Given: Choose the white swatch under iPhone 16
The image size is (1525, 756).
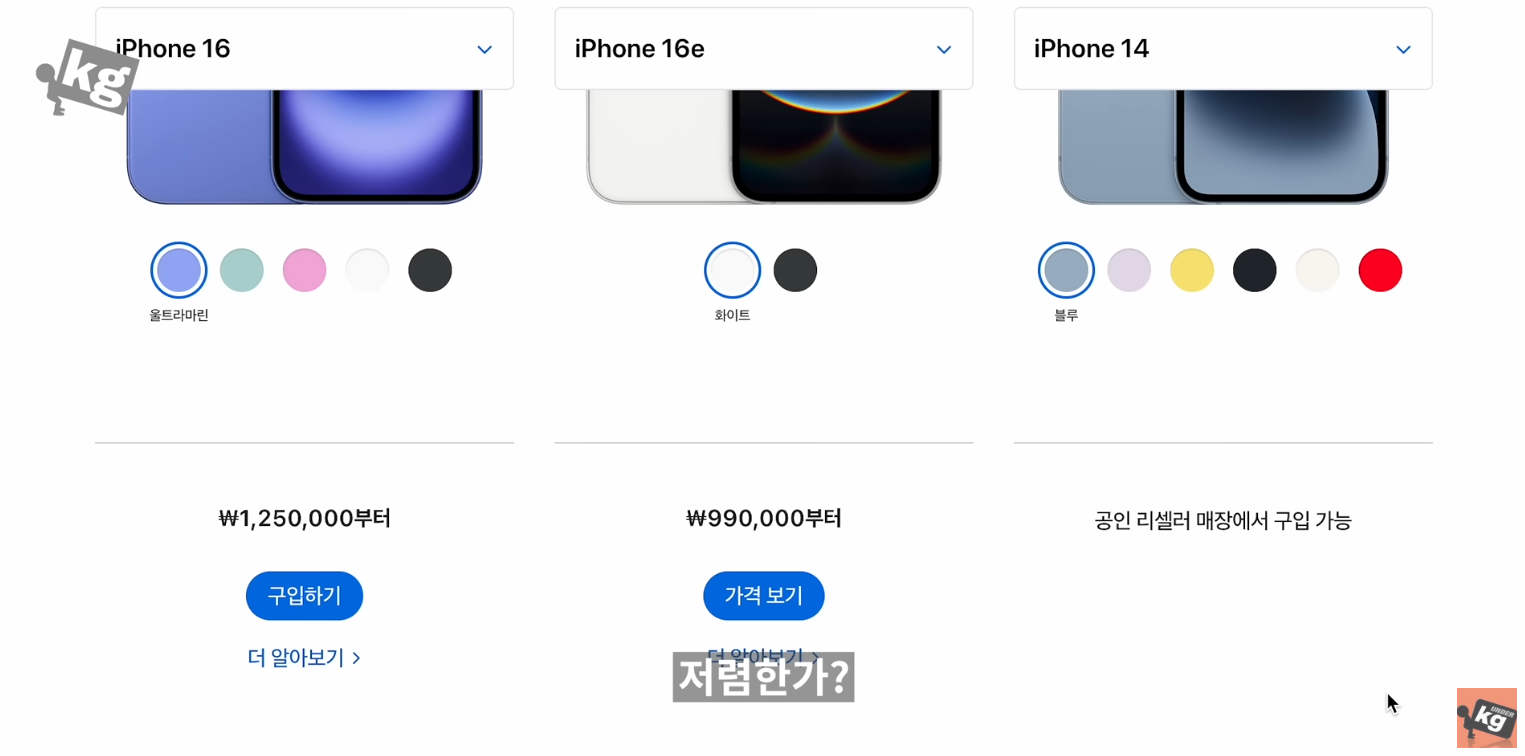Looking at the screenshot, I should pyautogui.click(x=367, y=270).
